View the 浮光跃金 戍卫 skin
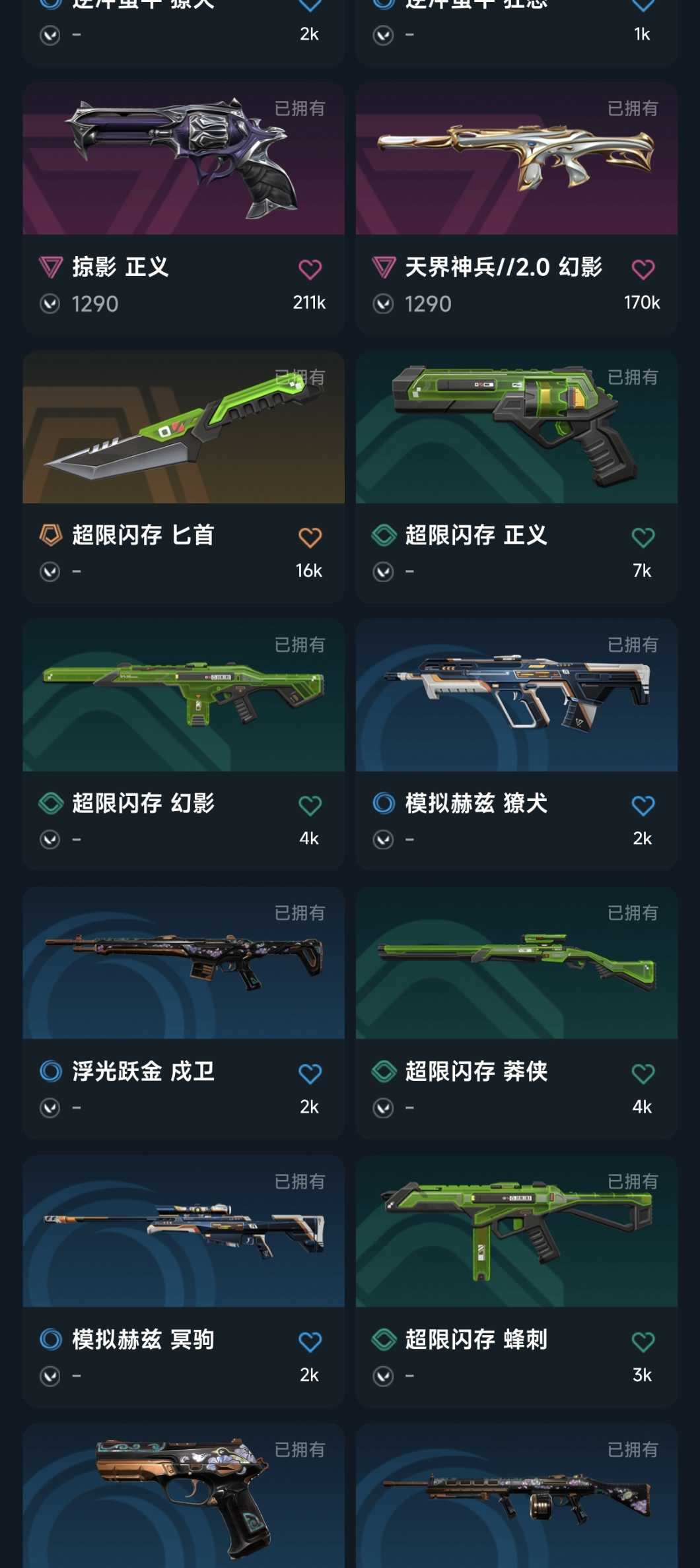The image size is (700, 1568). (x=184, y=1013)
